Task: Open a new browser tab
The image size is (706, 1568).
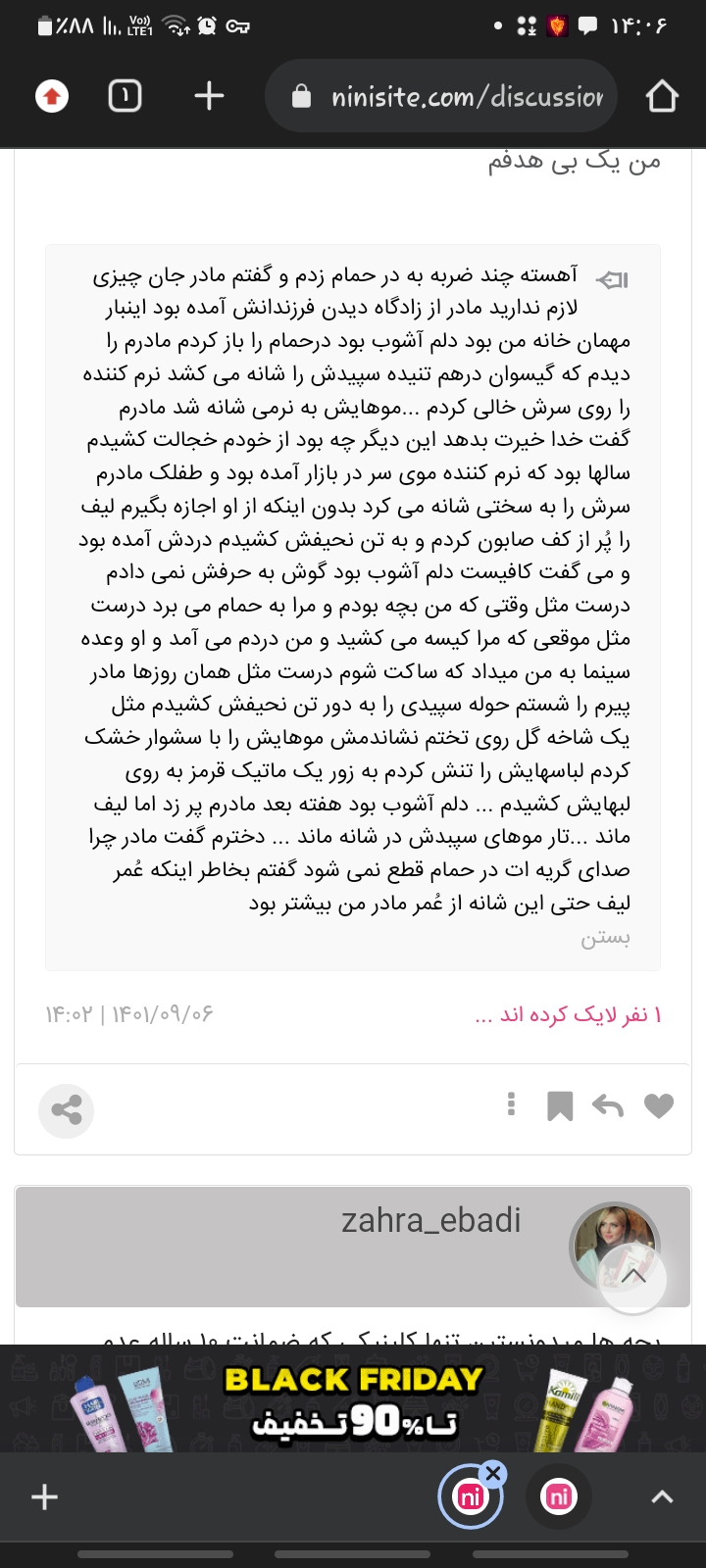Action: point(209,96)
